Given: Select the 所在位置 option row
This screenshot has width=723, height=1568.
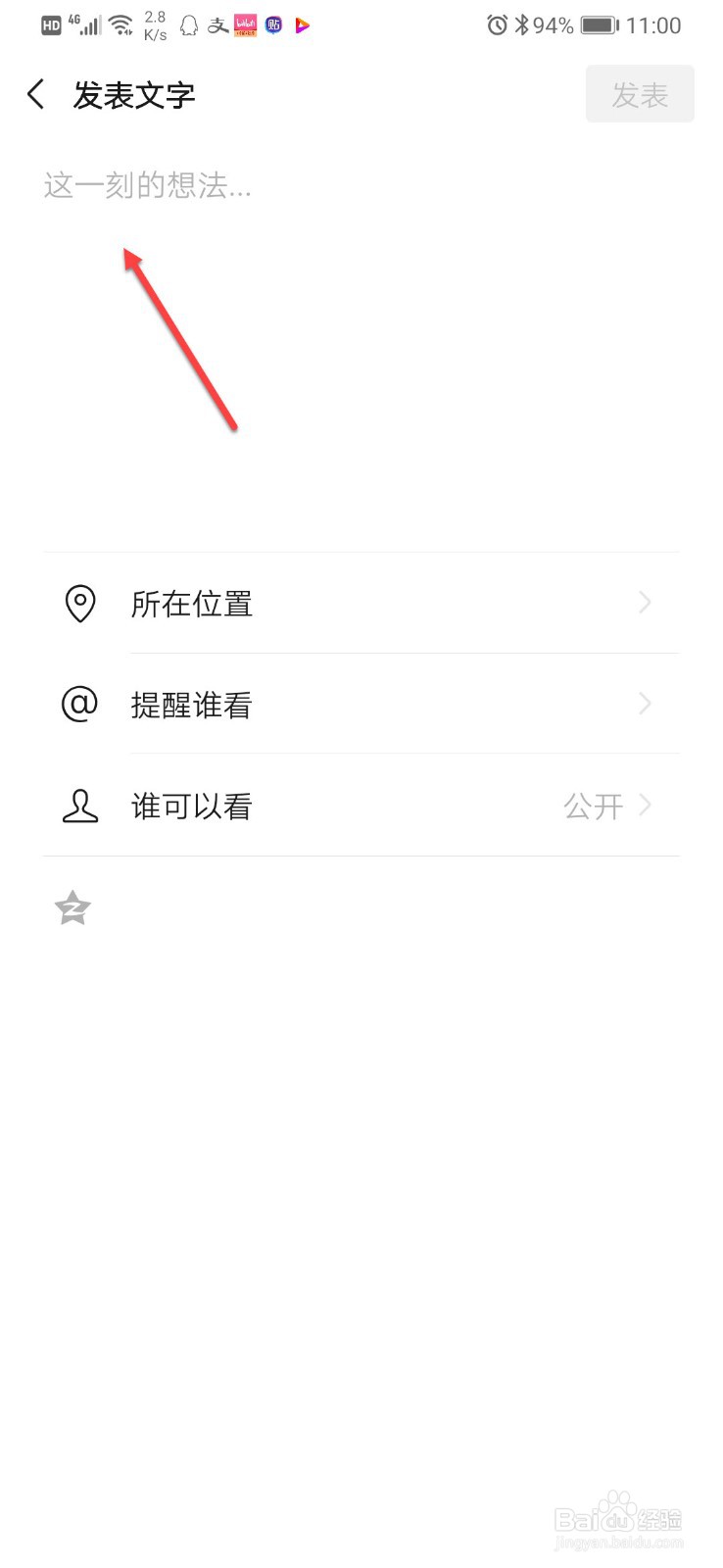Looking at the screenshot, I should tap(192, 604).
